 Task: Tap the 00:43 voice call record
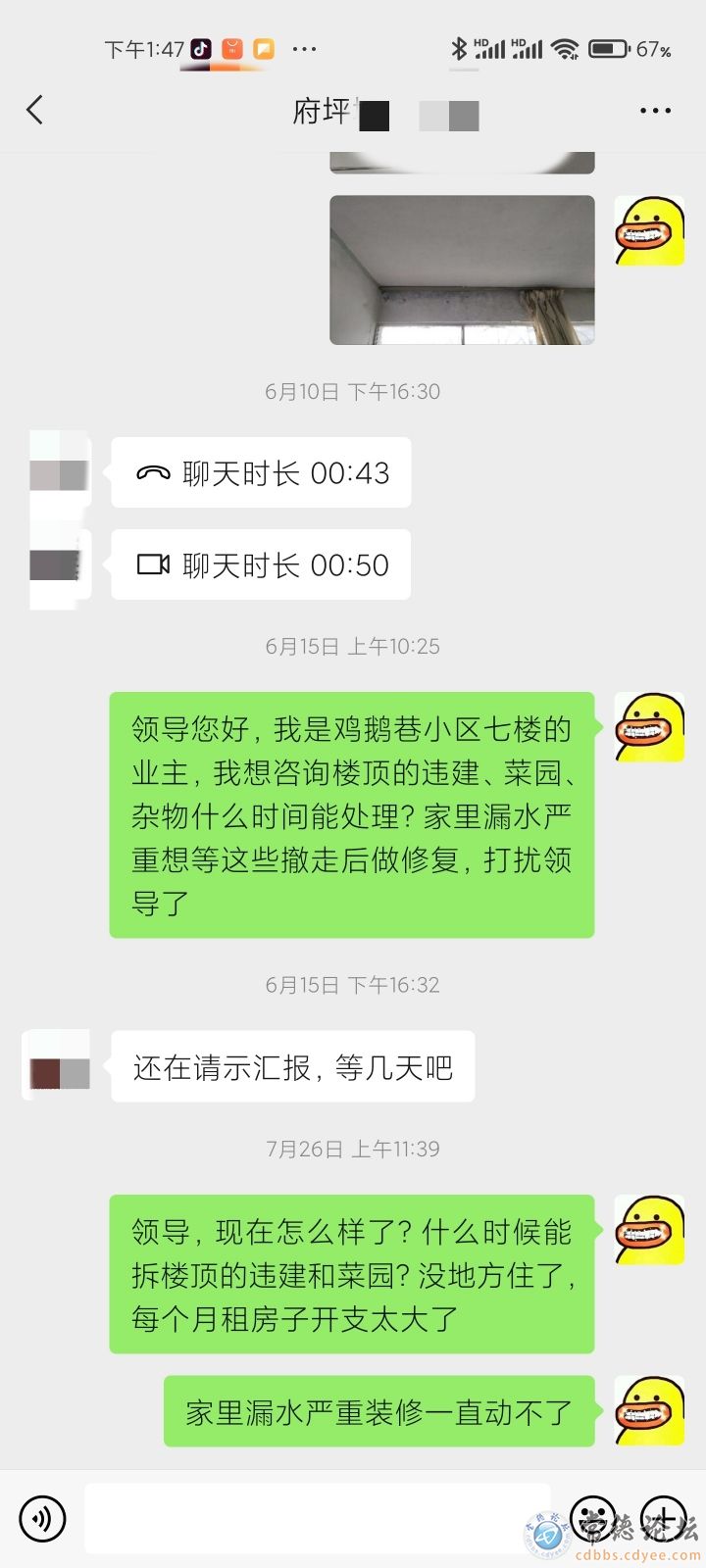261,473
